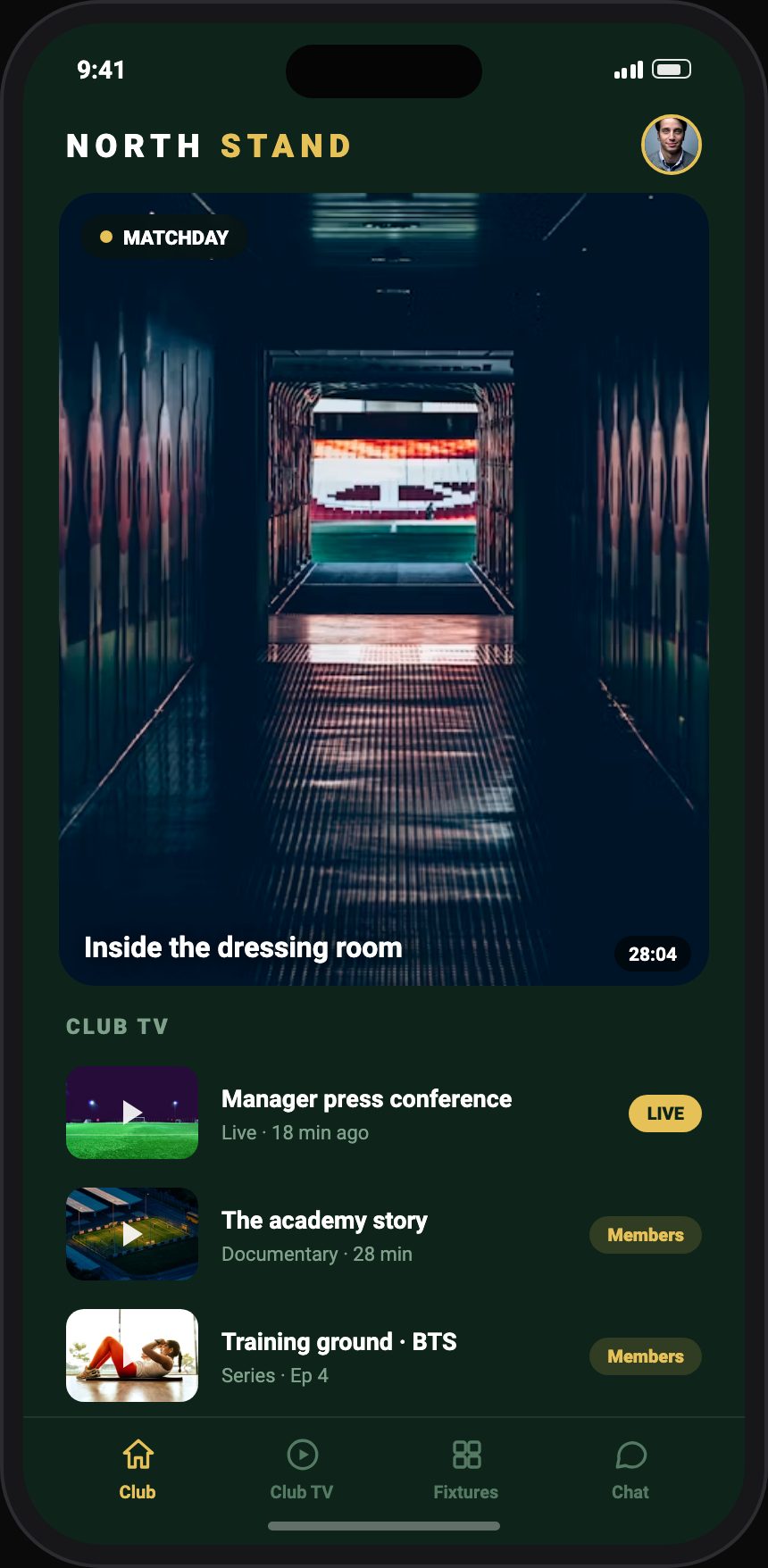This screenshot has height=1568, width=768.
Task: Switch to the Fixtures tab
Action: pyautogui.click(x=466, y=1470)
